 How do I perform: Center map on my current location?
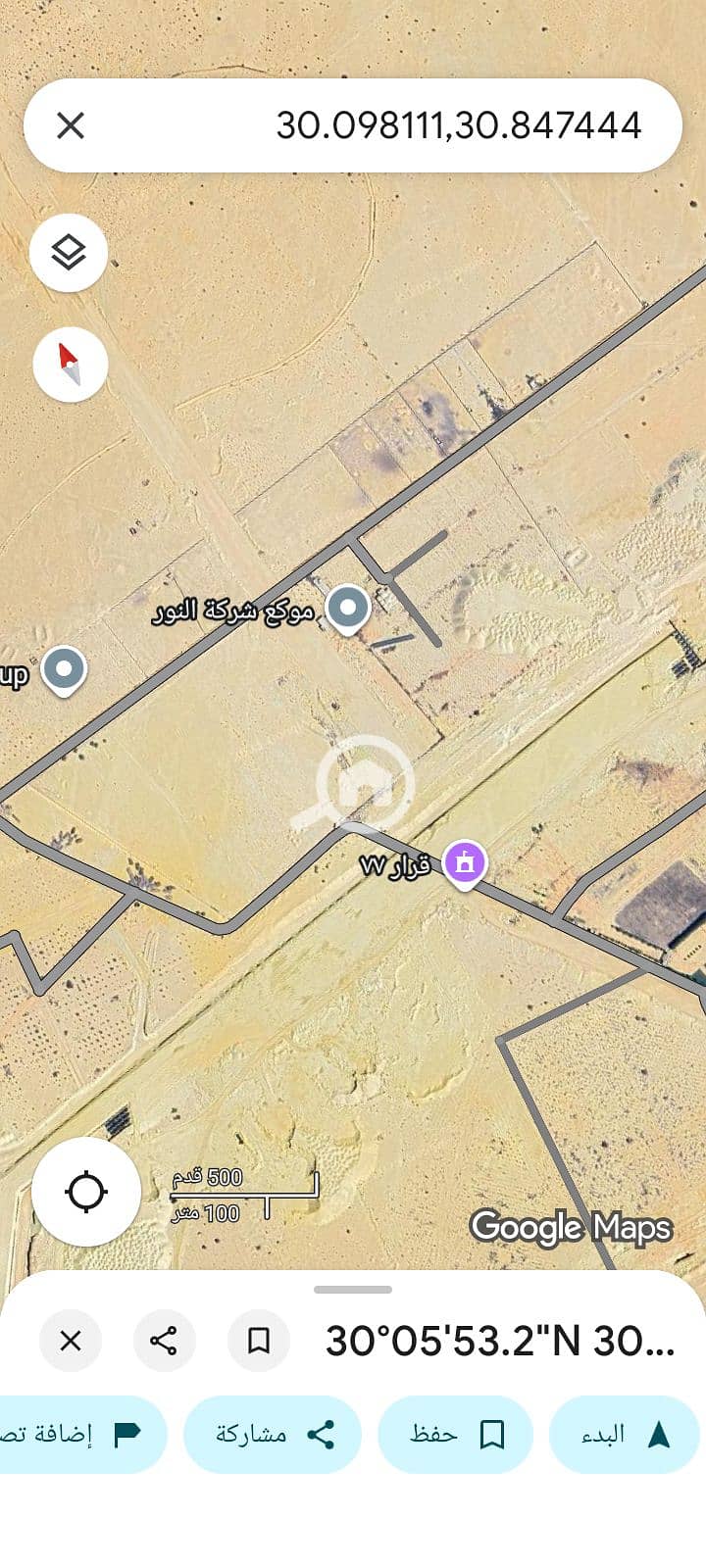[86, 1192]
